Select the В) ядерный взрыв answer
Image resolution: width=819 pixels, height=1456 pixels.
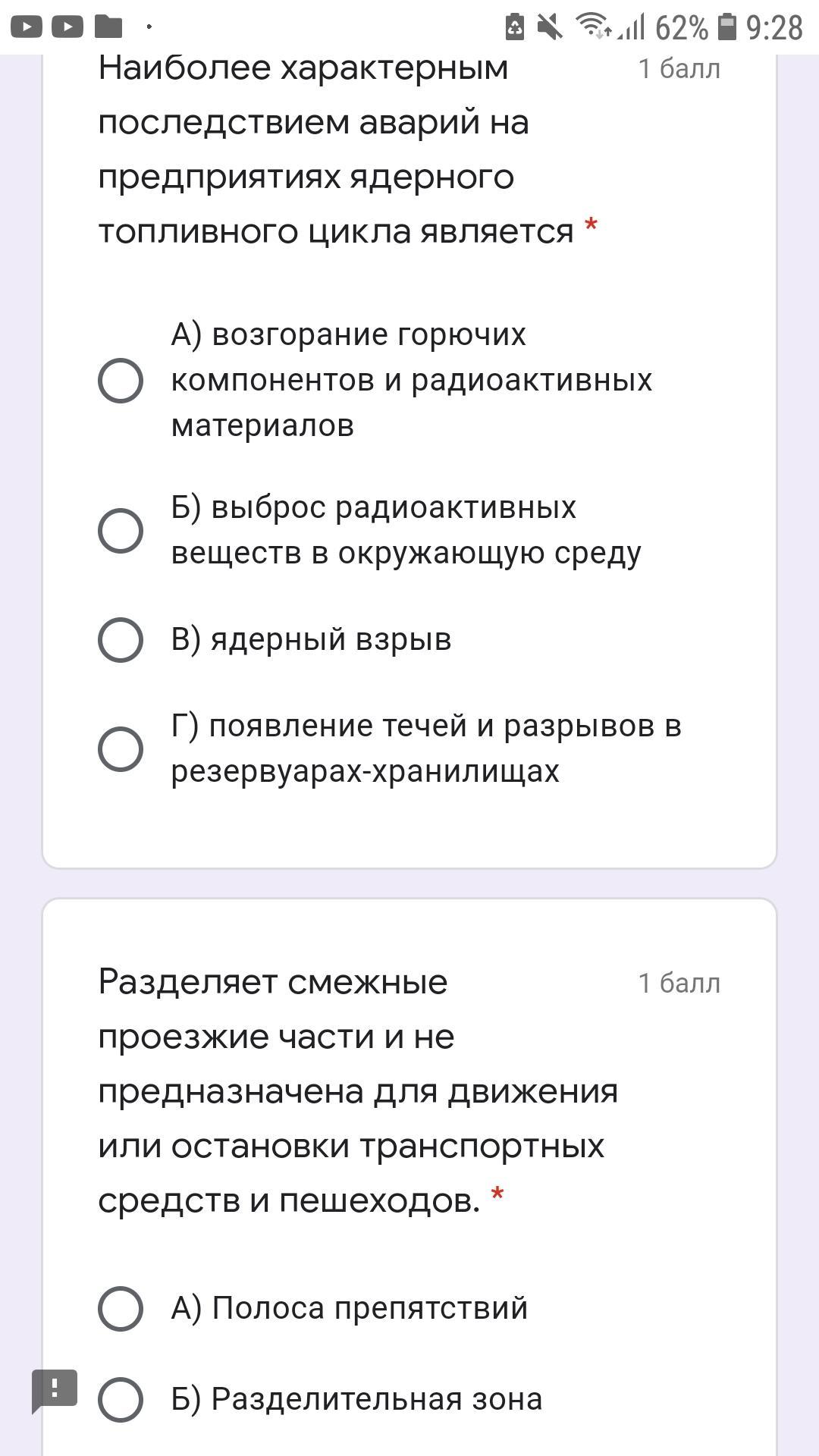point(121,639)
